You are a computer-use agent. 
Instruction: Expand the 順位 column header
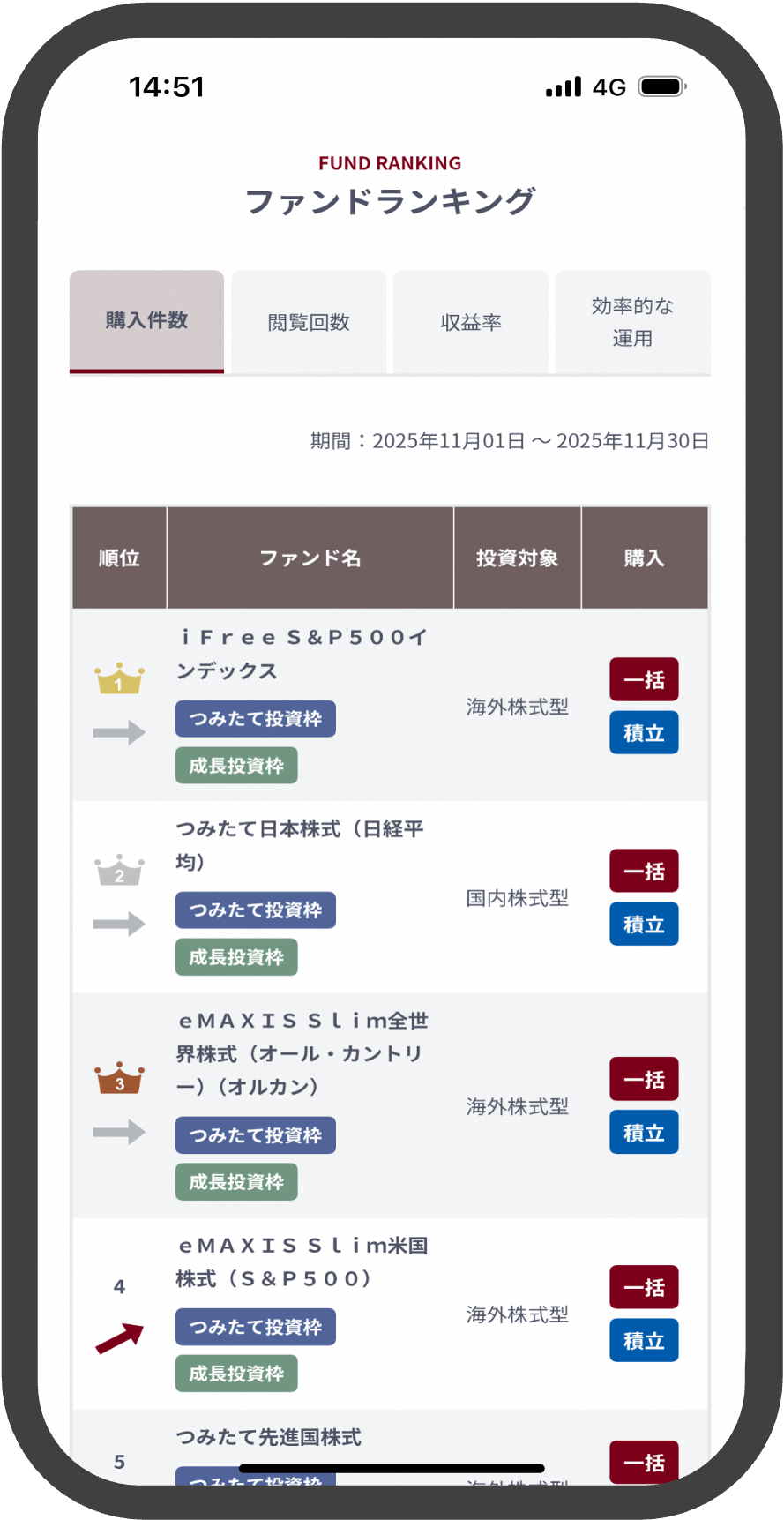tap(118, 558)
